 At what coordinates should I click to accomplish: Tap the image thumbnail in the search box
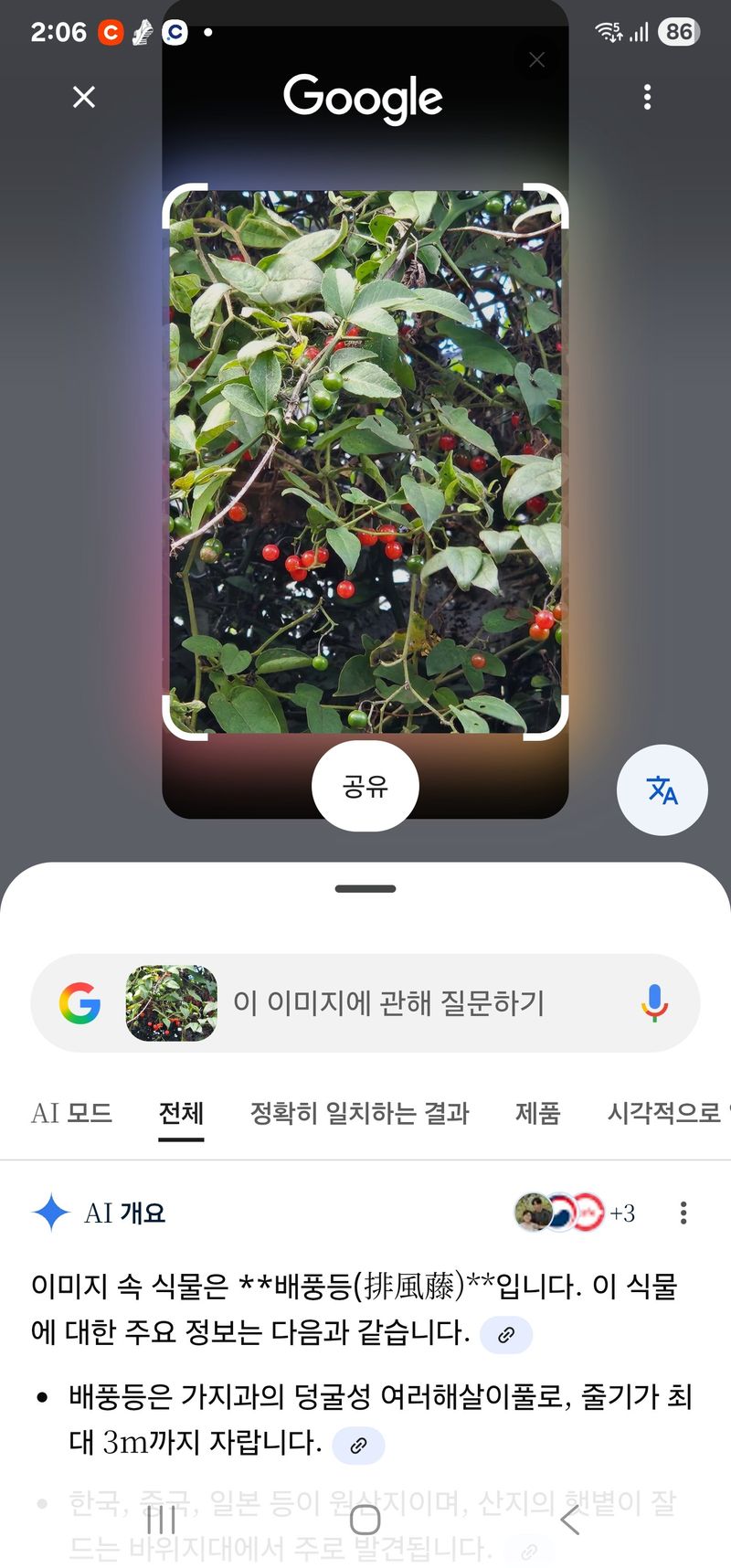[x=172, y=1003]
